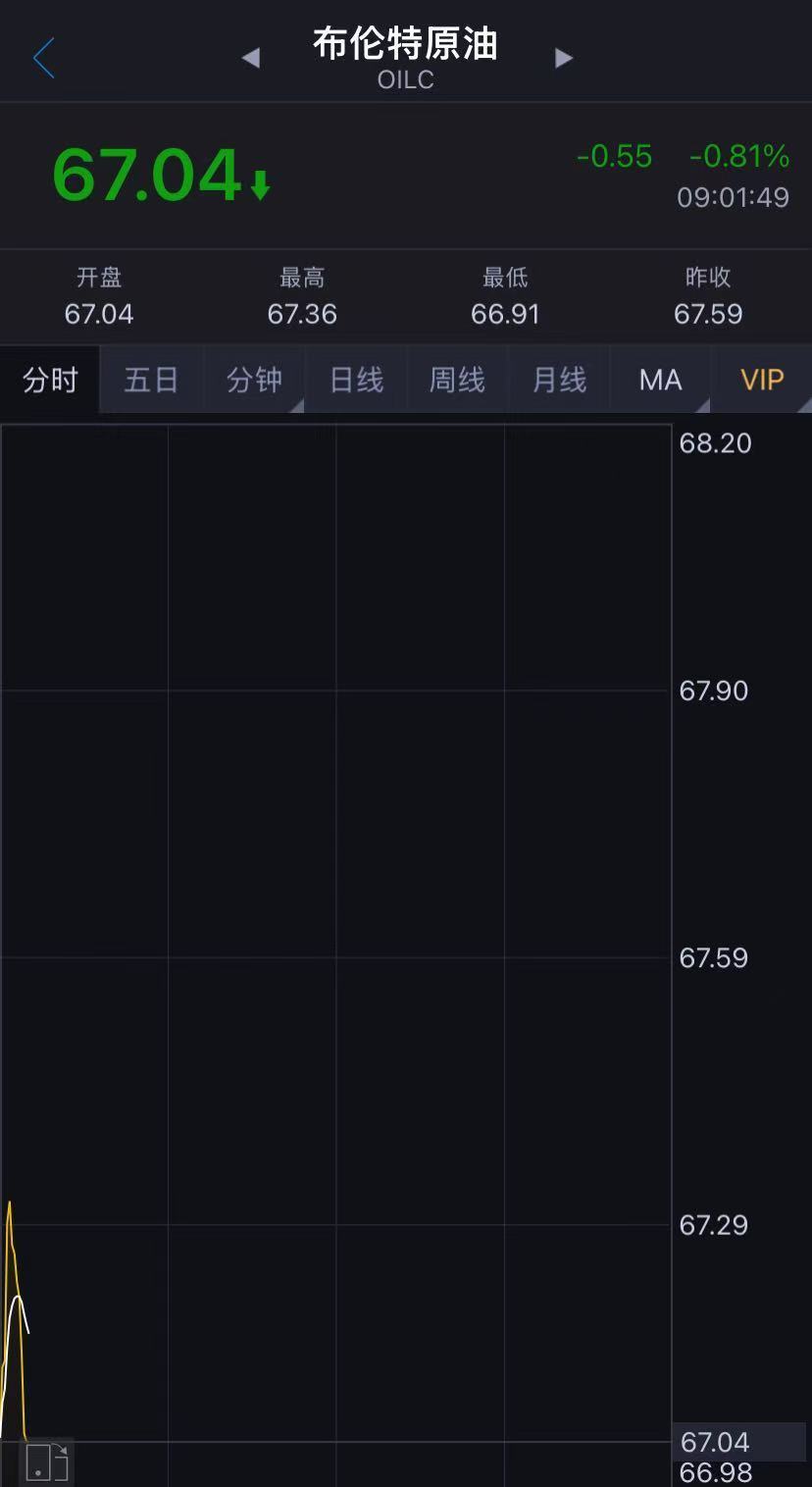Image resolution: width=812 pixels, height=1487 pixels.
Task: Go back using the top-left arrow
Action: tap(44, 58)
